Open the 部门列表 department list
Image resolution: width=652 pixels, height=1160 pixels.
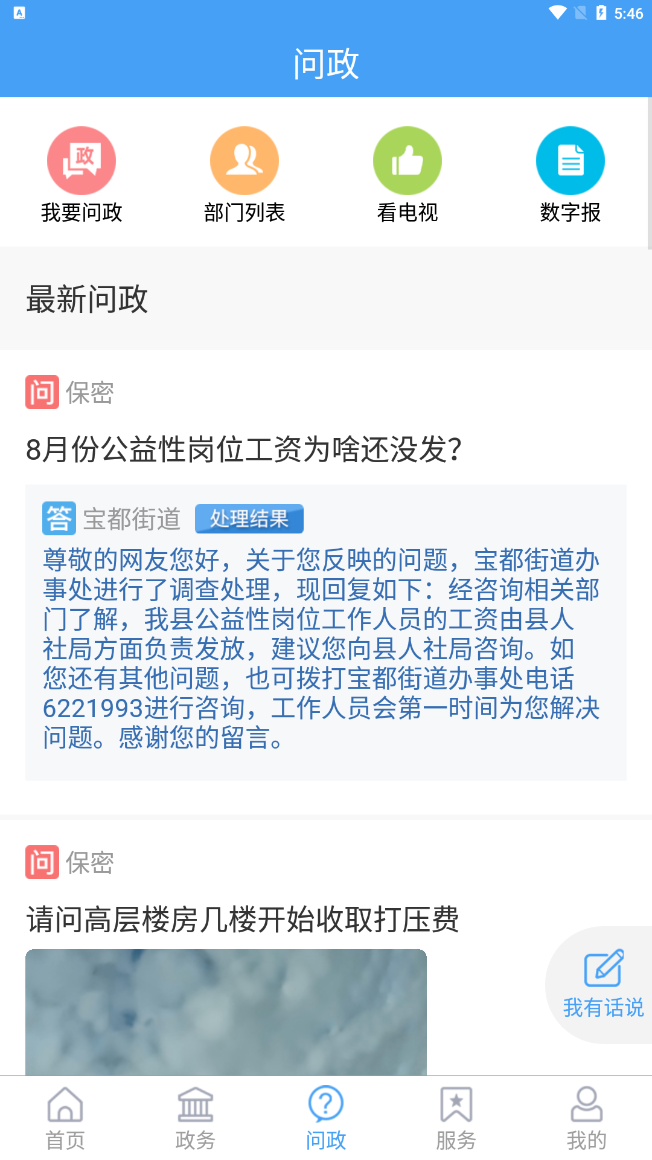tap(244, 174)
